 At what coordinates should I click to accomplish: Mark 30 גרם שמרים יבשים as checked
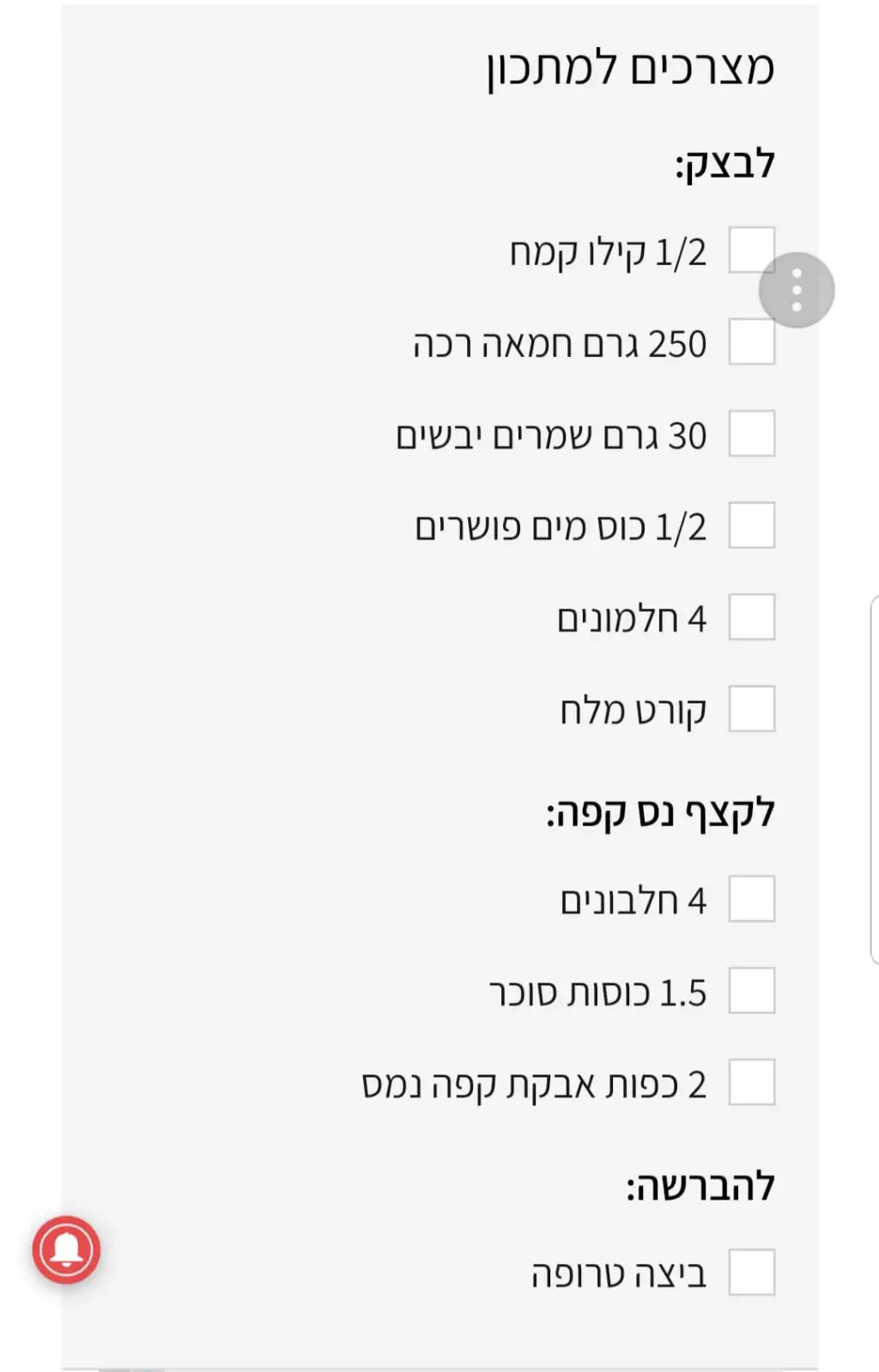pos(751,434)
